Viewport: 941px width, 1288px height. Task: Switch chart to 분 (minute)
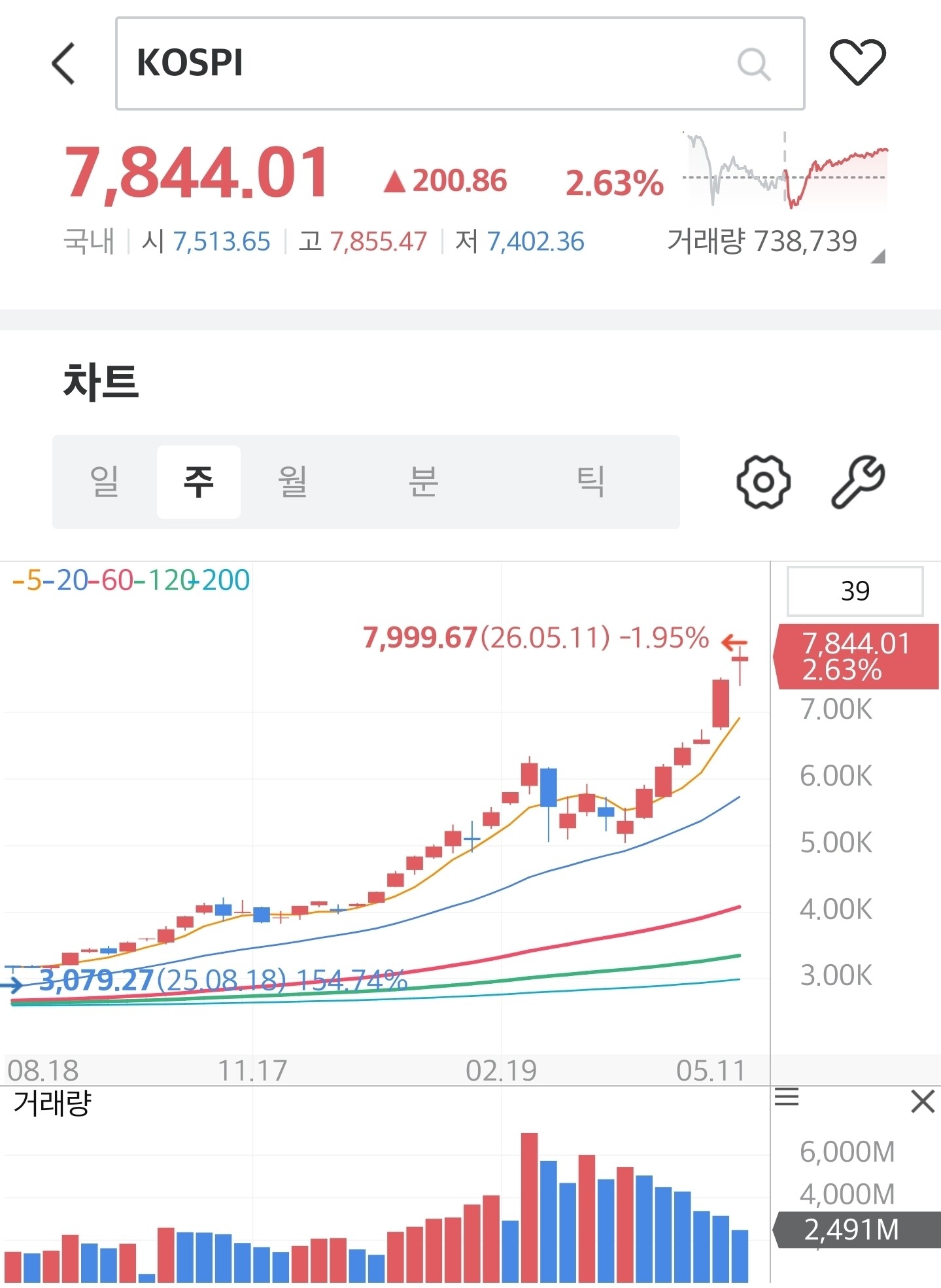pyautogui.click(x=423, y=481)
